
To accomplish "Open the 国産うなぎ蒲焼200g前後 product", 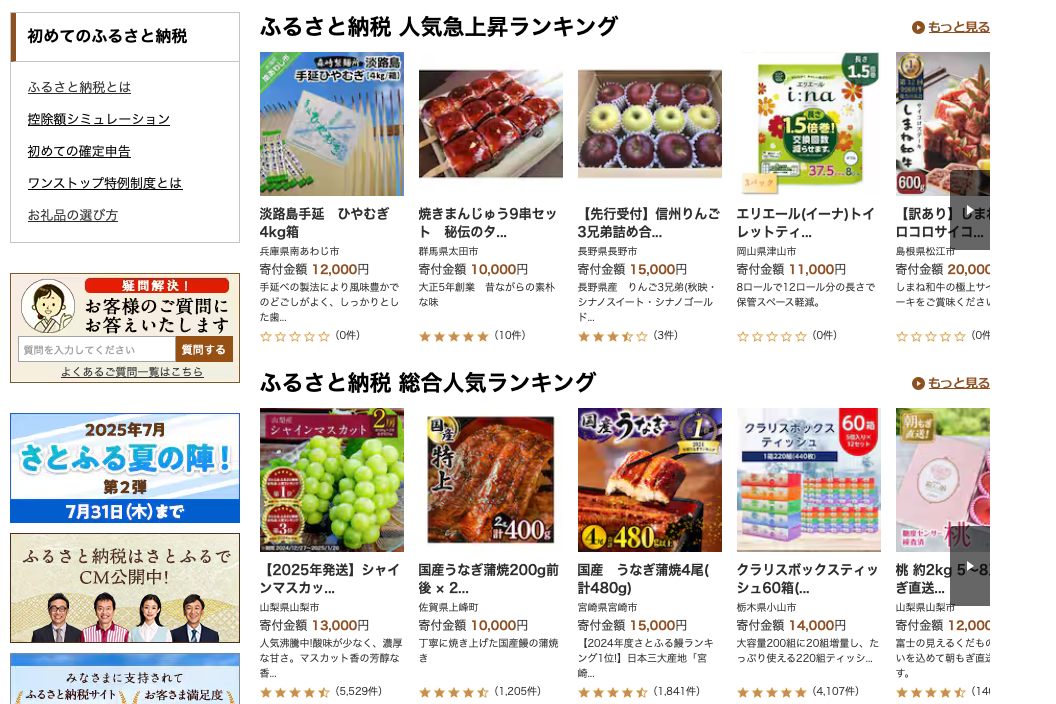I will tap(490, 480).
